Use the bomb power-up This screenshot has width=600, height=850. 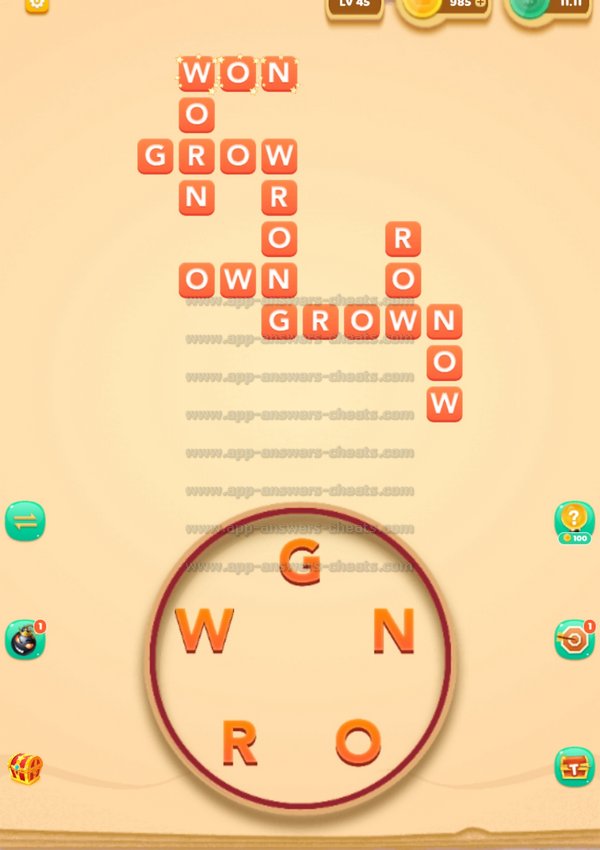point(24,640)
